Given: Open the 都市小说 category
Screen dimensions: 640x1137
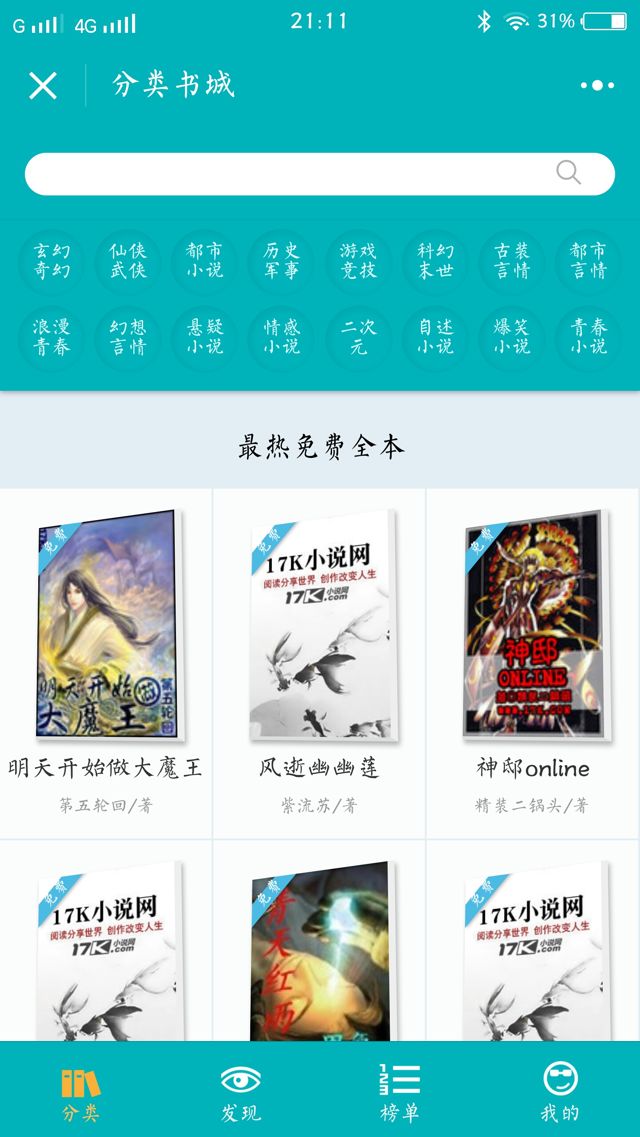Looking at the screenshot, I should click(205, 261).
